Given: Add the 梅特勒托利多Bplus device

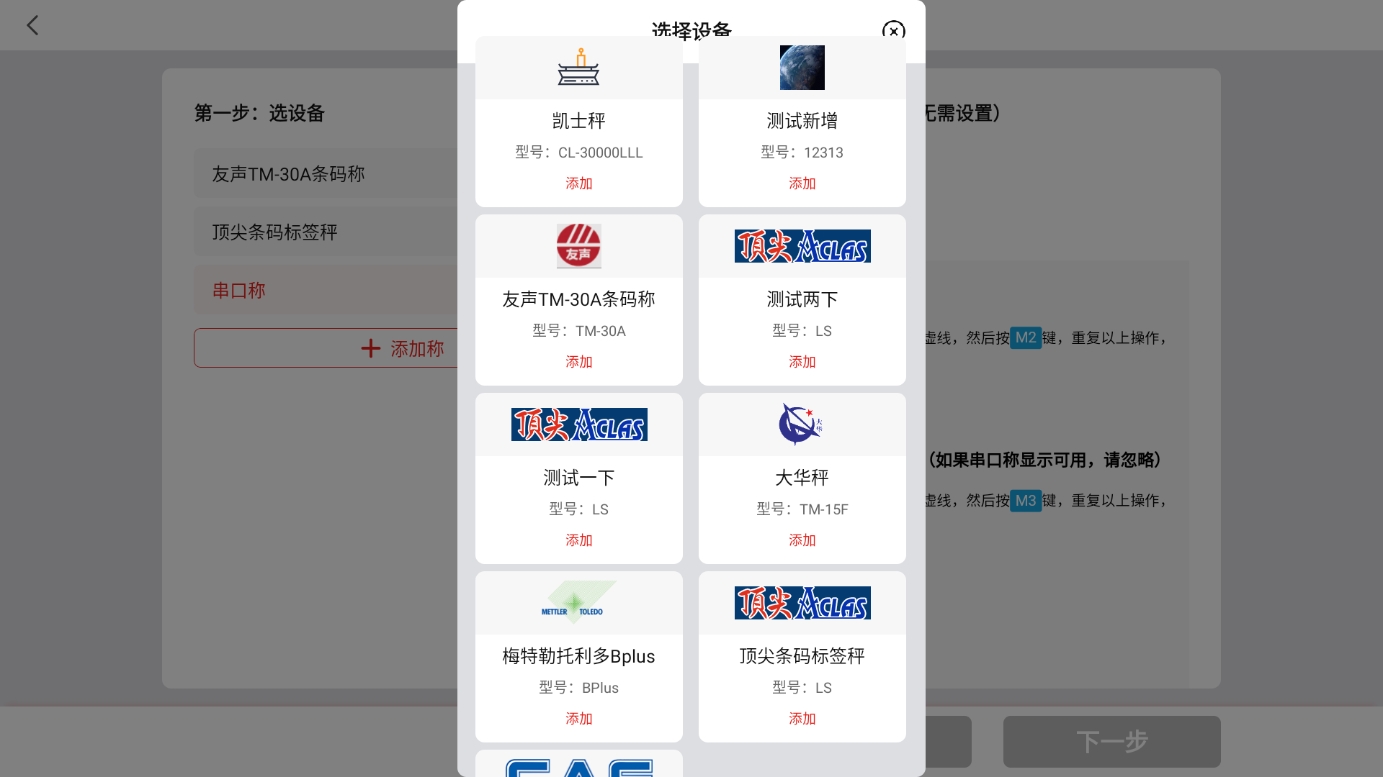Looking at the screenshot, I should (579, 718).
